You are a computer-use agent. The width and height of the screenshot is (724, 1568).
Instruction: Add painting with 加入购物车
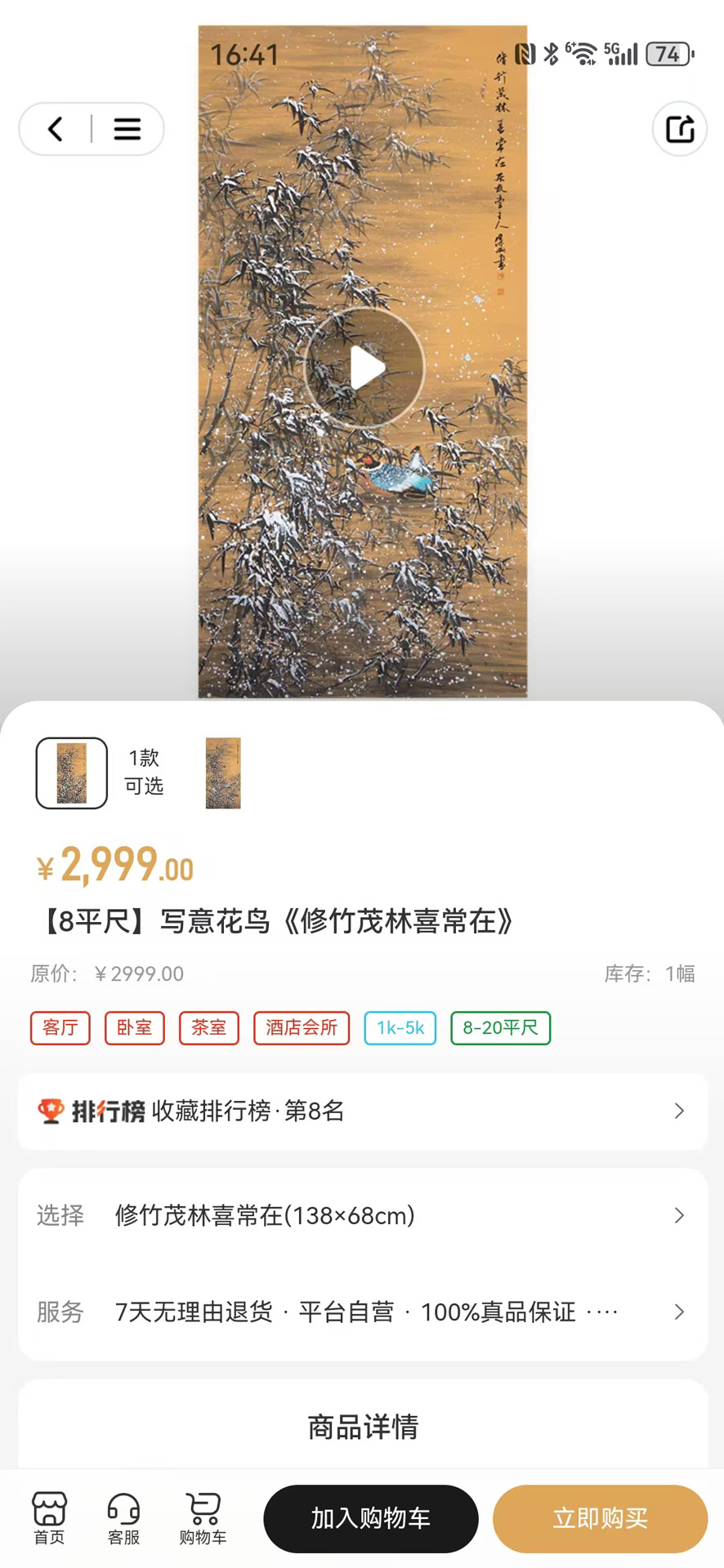[371, 1519]
